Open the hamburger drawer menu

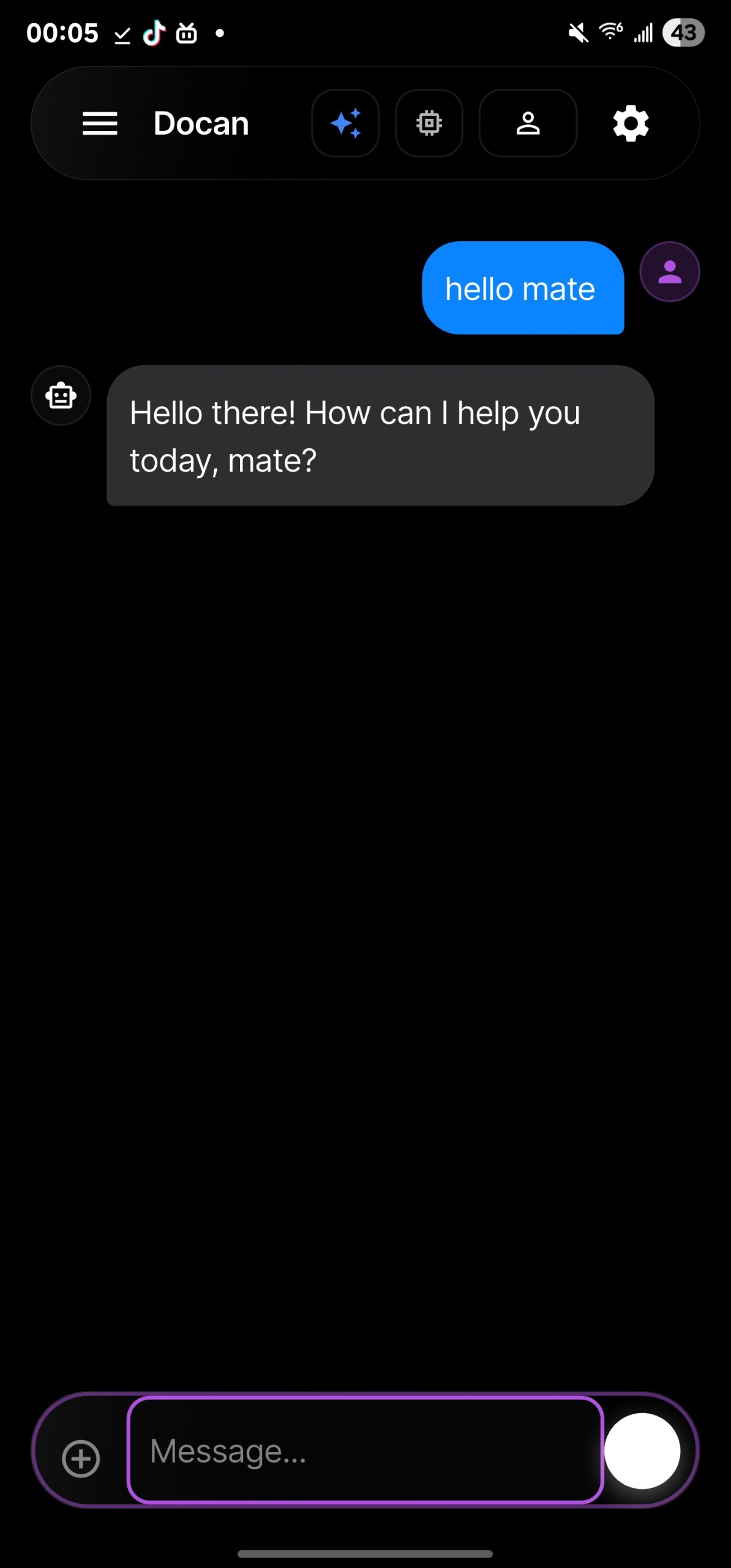point(100,123)
